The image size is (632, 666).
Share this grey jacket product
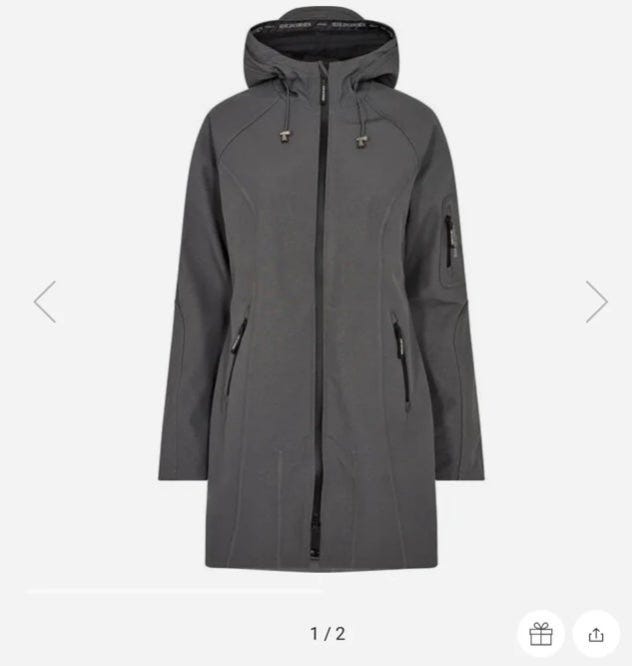pos(596,634)
